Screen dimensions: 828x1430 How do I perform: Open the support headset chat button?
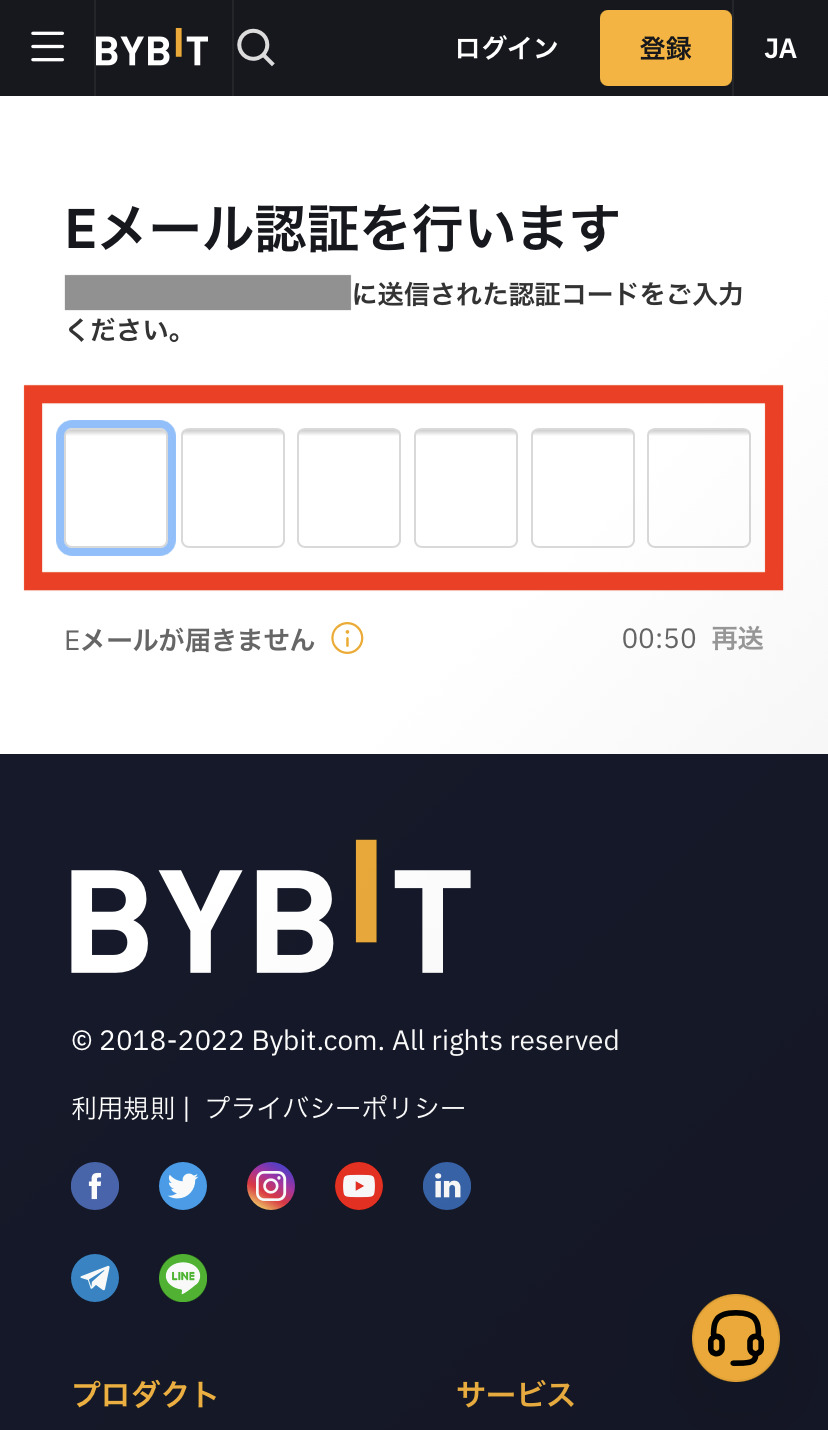pos(736,1338)
